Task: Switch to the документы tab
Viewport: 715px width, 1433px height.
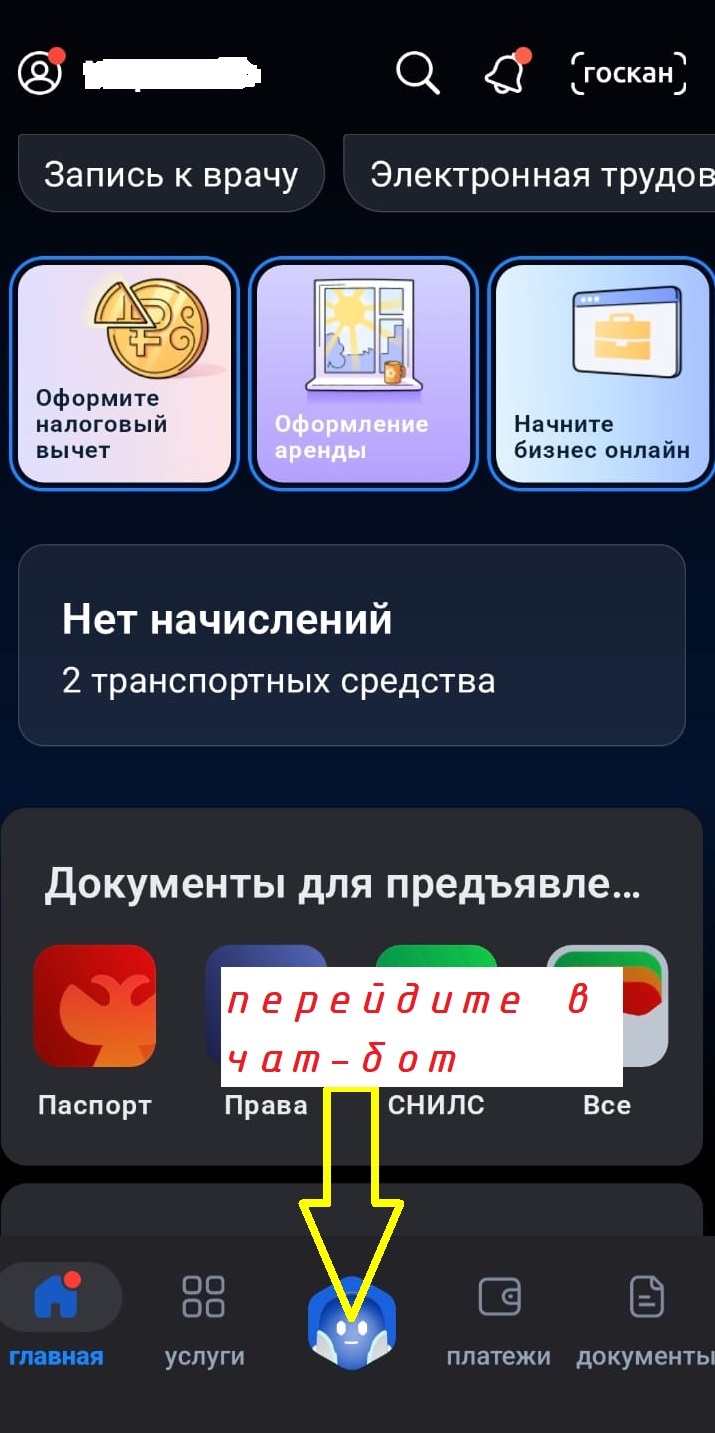Action: tap(645, 1315)
